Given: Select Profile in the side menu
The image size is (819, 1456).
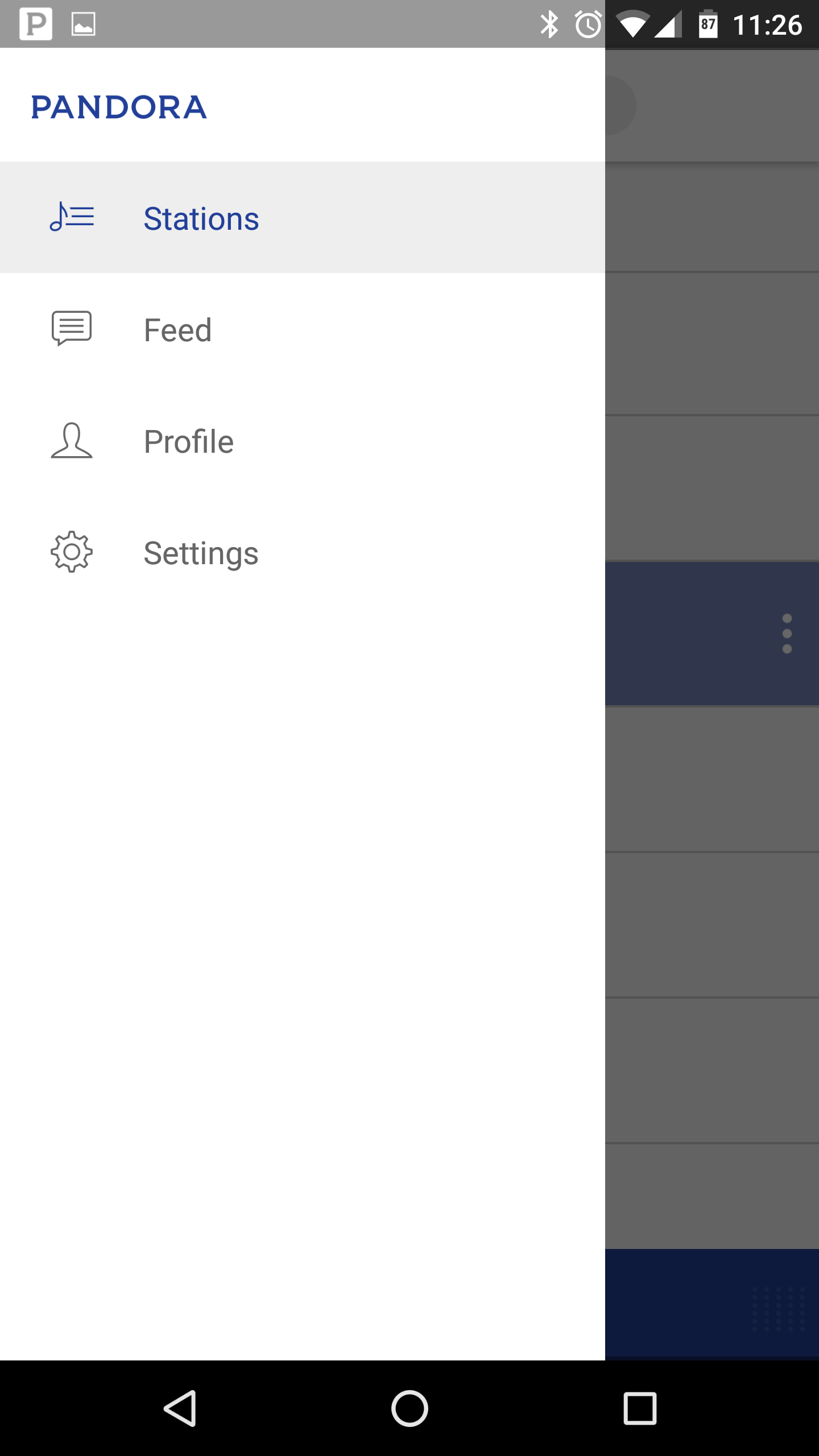Looking at the screenshot, I should 188,441.
